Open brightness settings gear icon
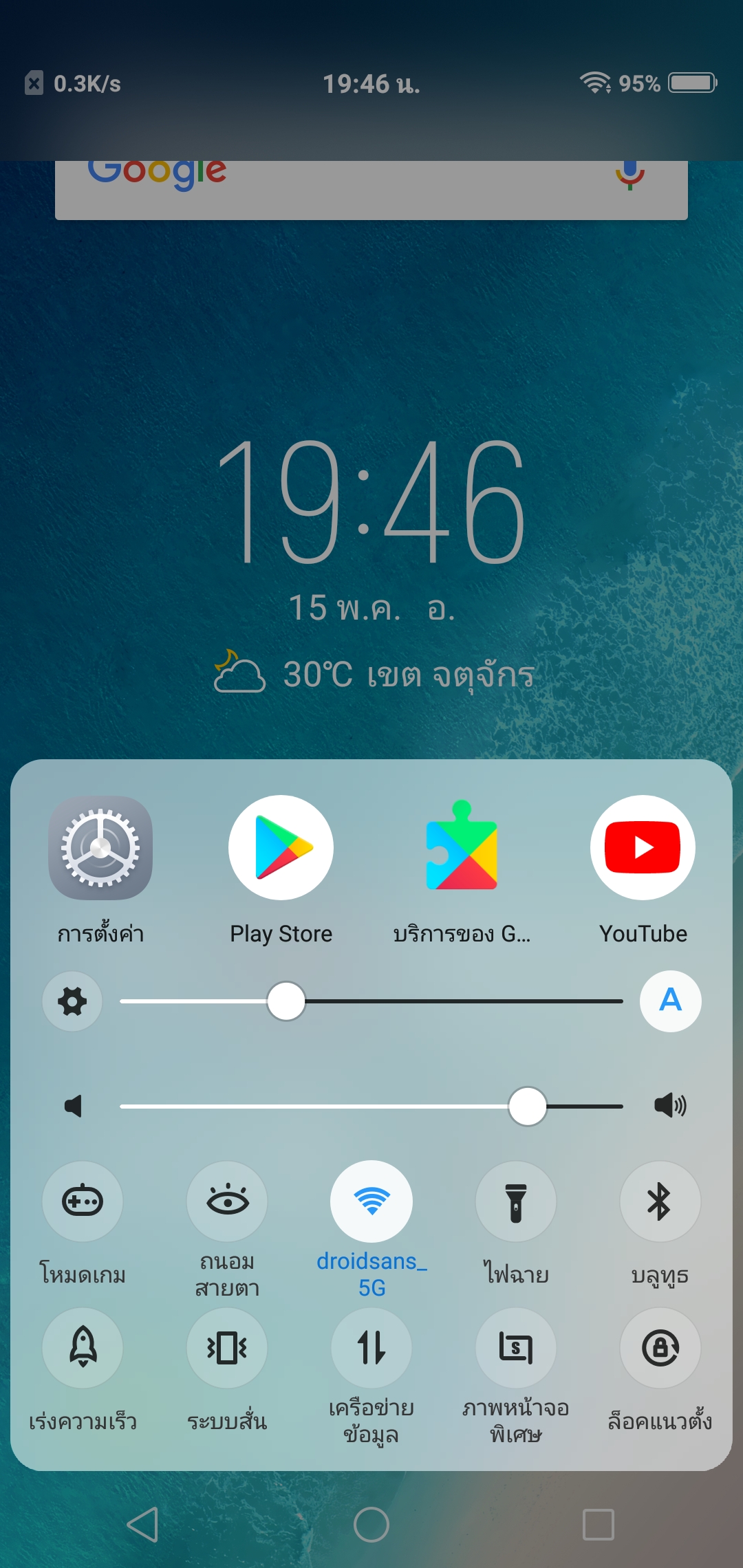 (72, 1001)
